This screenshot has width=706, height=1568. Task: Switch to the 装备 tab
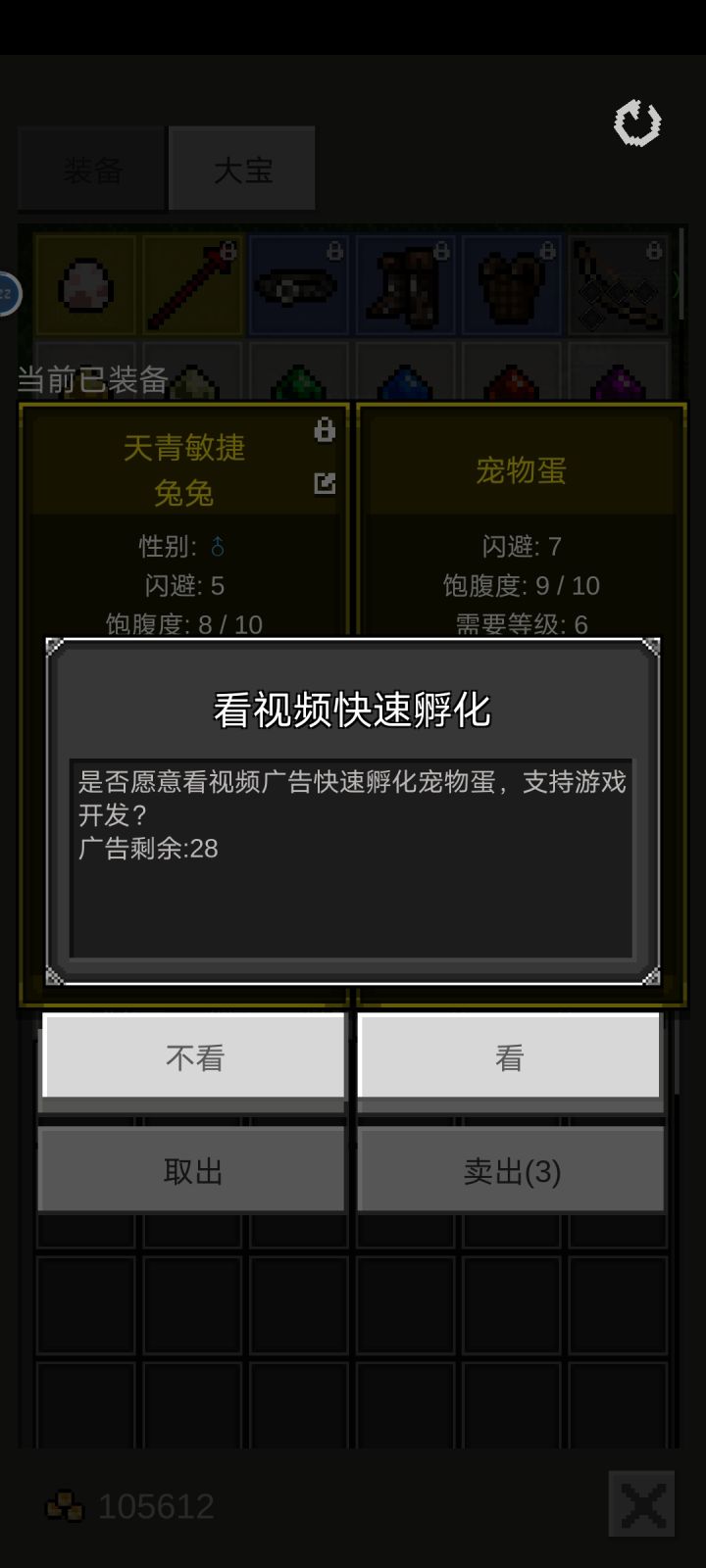coord(91,169)
